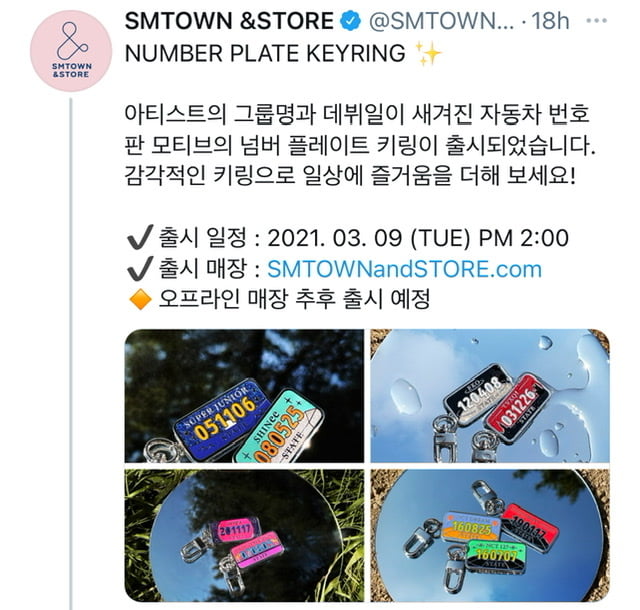View the orange, green and red keyrings photo
640x610 pixels.
[x=490, y=537]
